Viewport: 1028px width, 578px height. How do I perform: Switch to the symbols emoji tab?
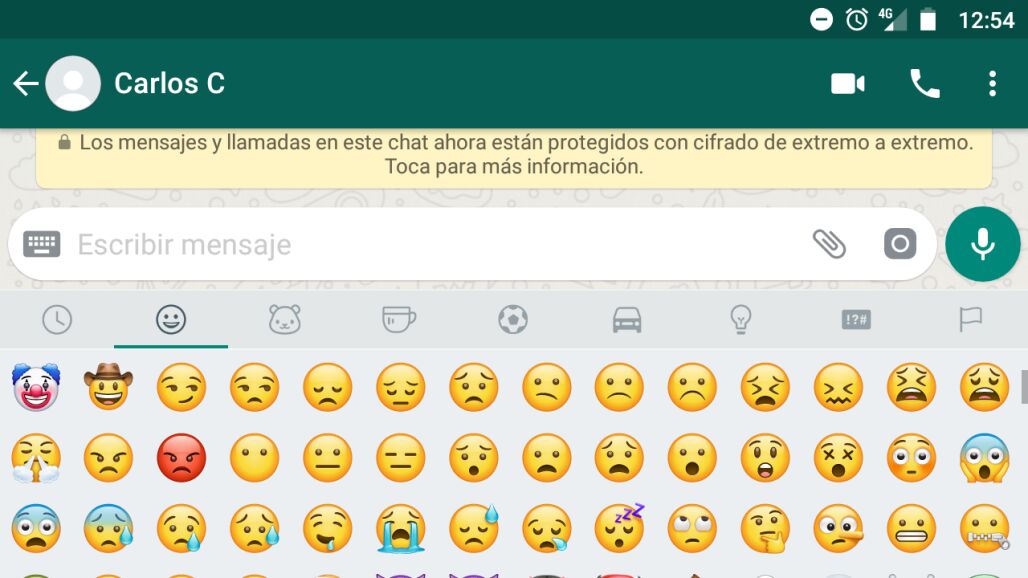[856, 320]
